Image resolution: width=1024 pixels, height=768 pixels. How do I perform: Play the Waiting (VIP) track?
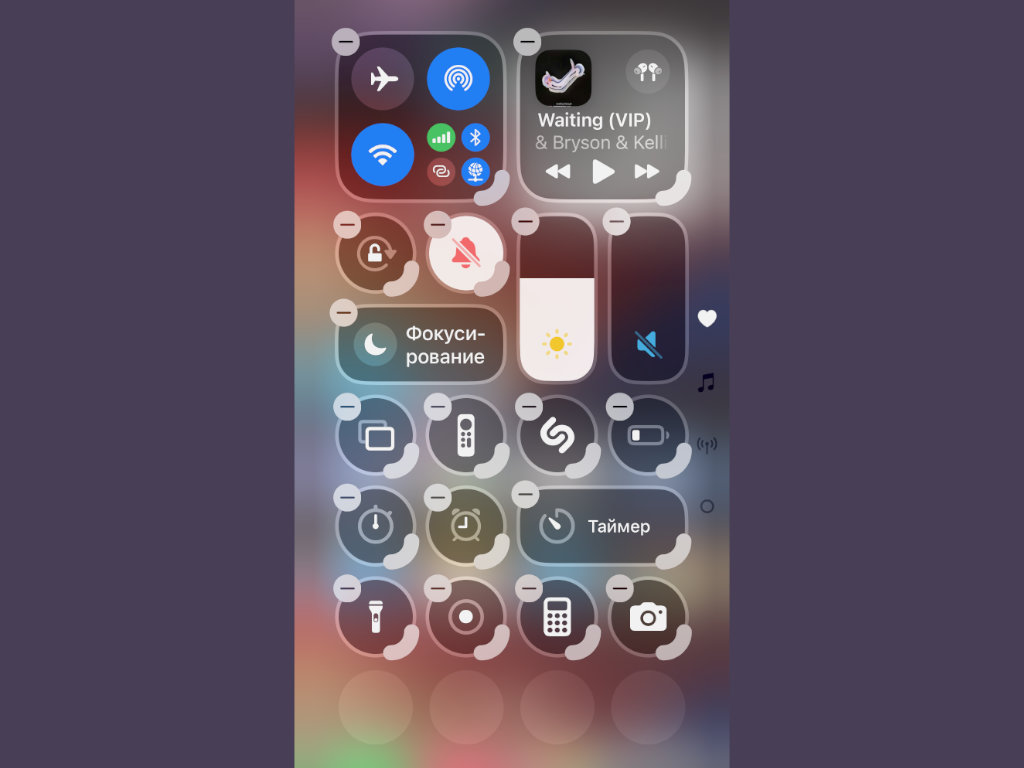[602, 172]
